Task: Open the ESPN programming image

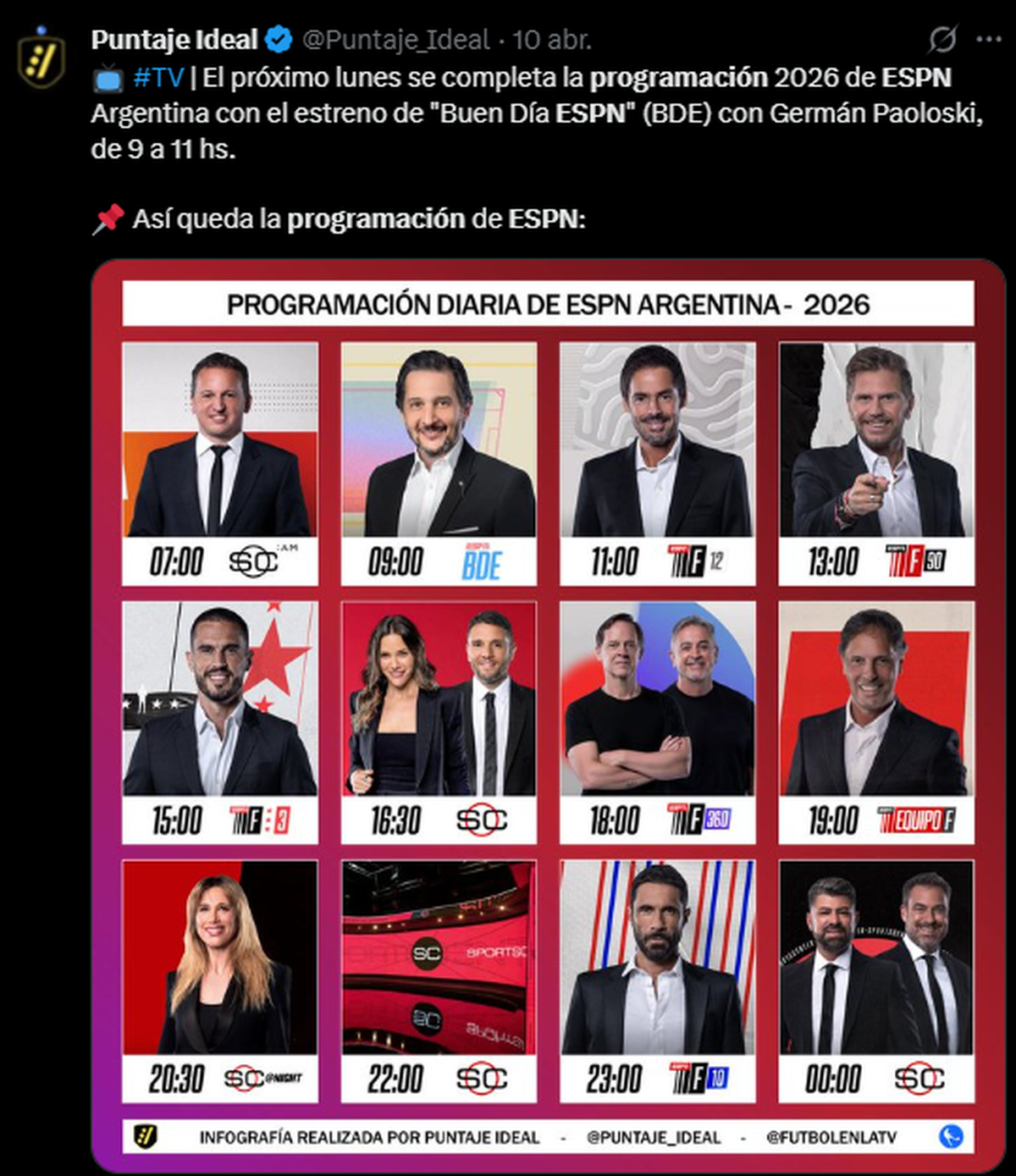Action: click(x=548, y=715)
